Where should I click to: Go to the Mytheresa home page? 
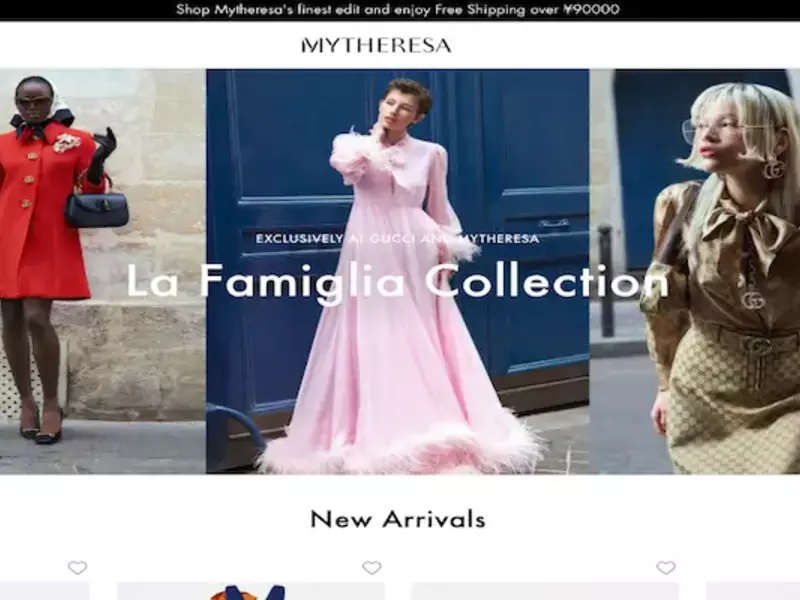coord(376,45)
